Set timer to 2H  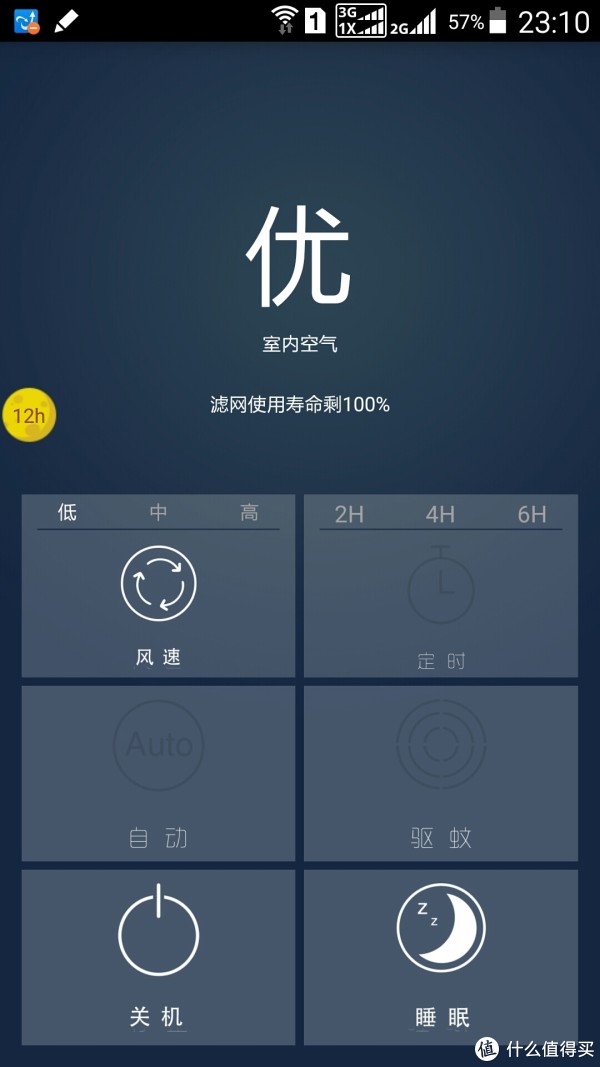pos(349,515)
